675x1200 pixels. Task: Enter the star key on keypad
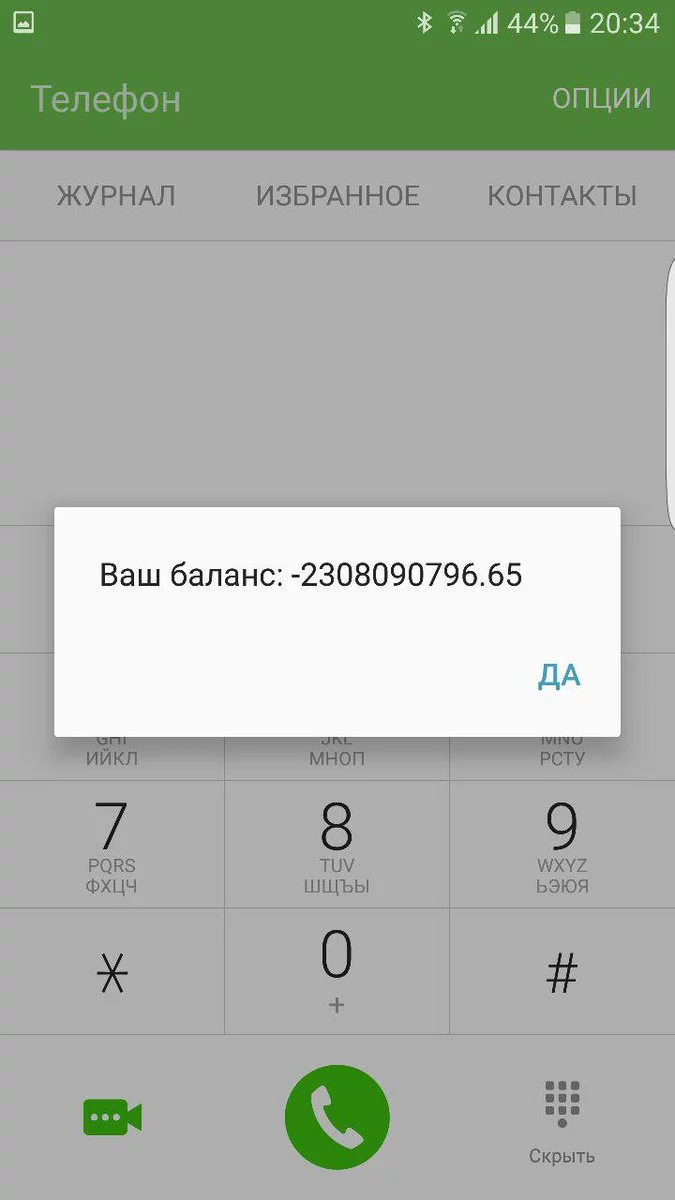pos(112,971)
